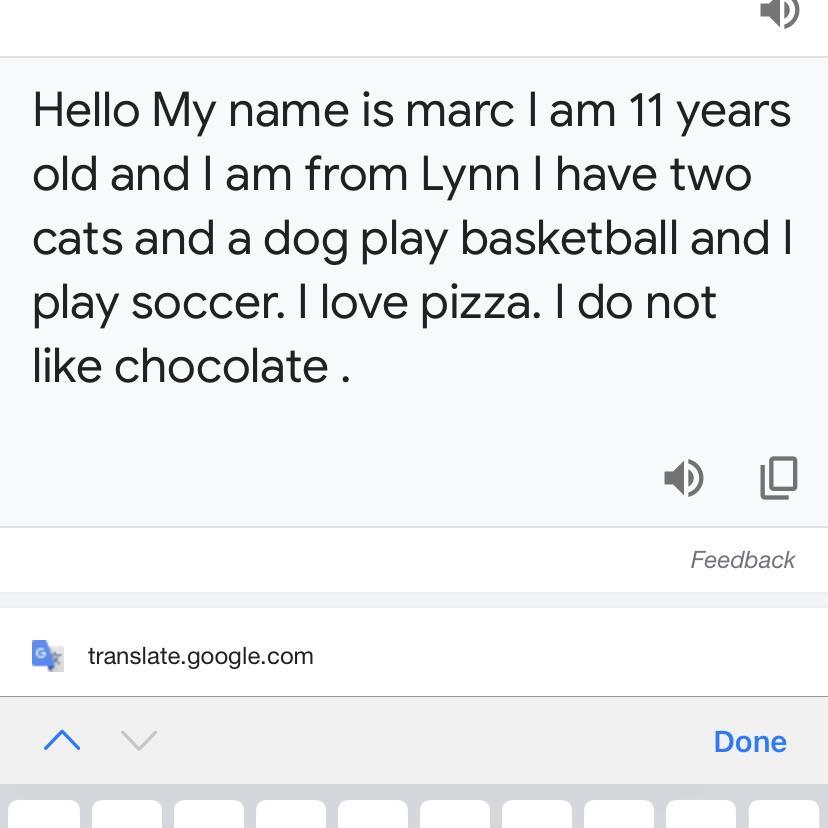Play the source text audio
828x828 pixels.
779,13
